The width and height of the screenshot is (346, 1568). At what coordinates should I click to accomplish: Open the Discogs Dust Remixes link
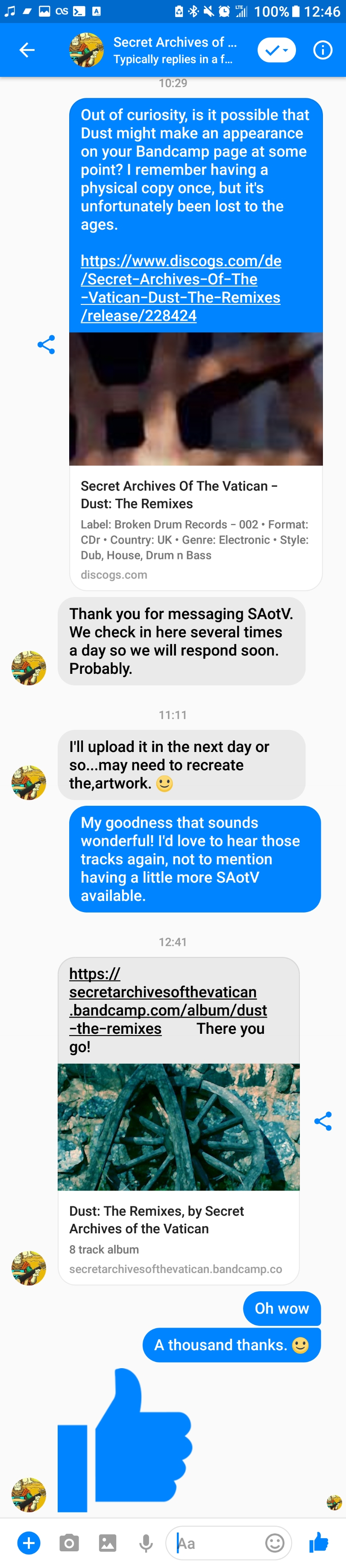point(181,288)
